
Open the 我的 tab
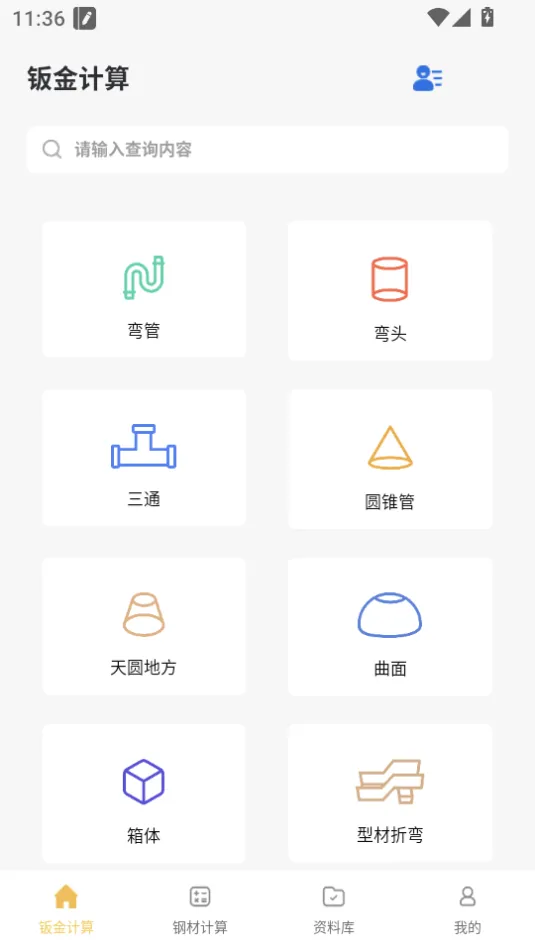[468, 909]
